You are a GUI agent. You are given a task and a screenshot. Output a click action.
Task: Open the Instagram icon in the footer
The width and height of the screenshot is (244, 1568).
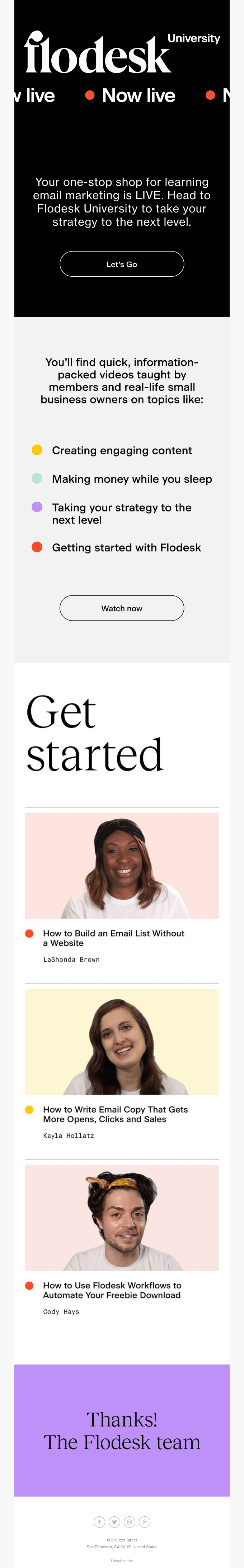(130, 1522)
